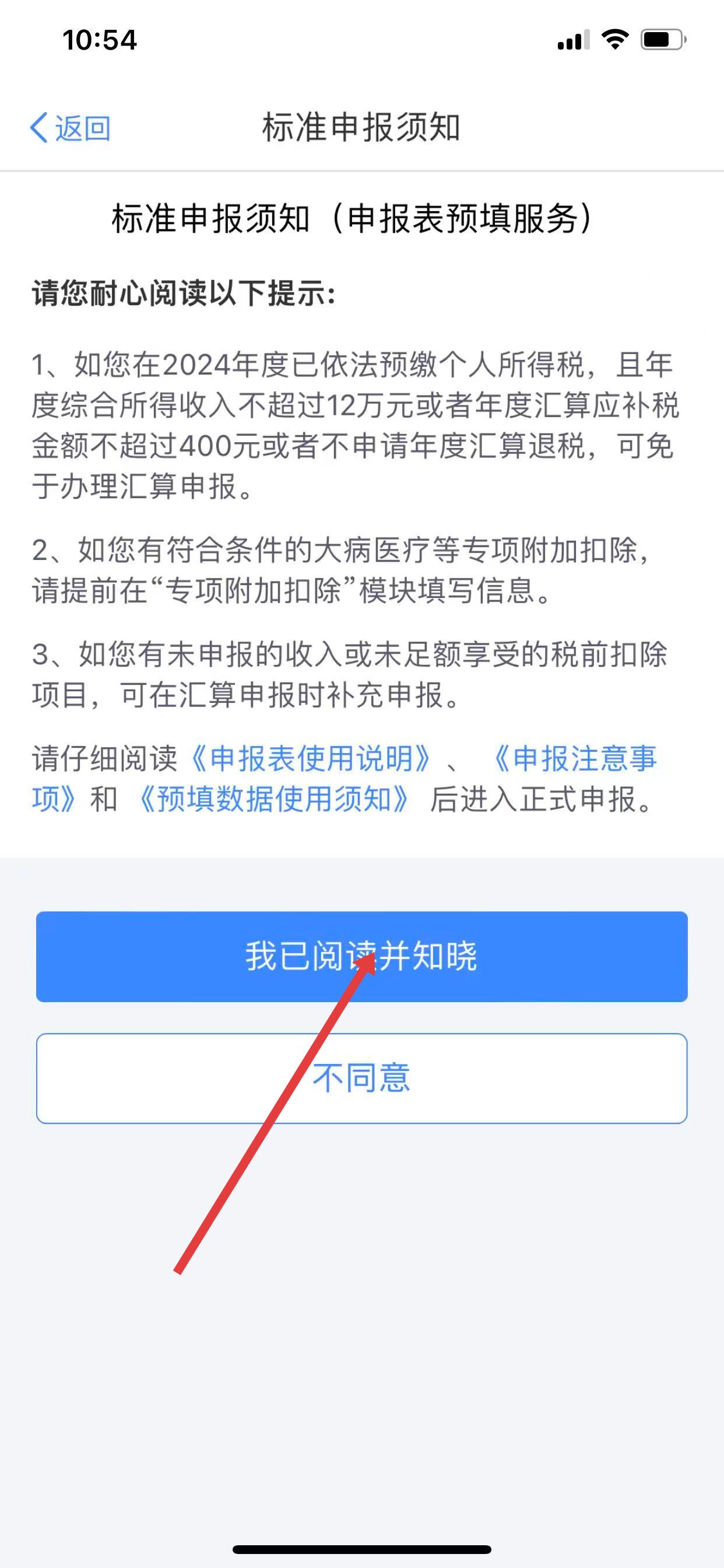Open the 《申报表使用说明》 link
Screen dimensions: 724x1568
[310, 758]
